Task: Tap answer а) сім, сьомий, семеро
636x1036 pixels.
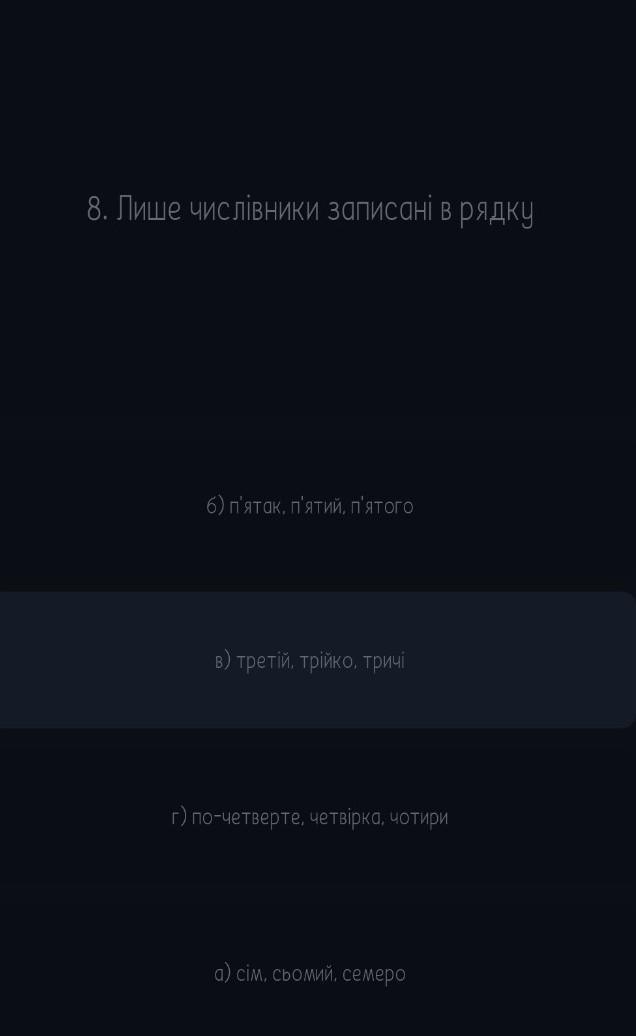Action: pyautogui.click(x=310, y=973)
